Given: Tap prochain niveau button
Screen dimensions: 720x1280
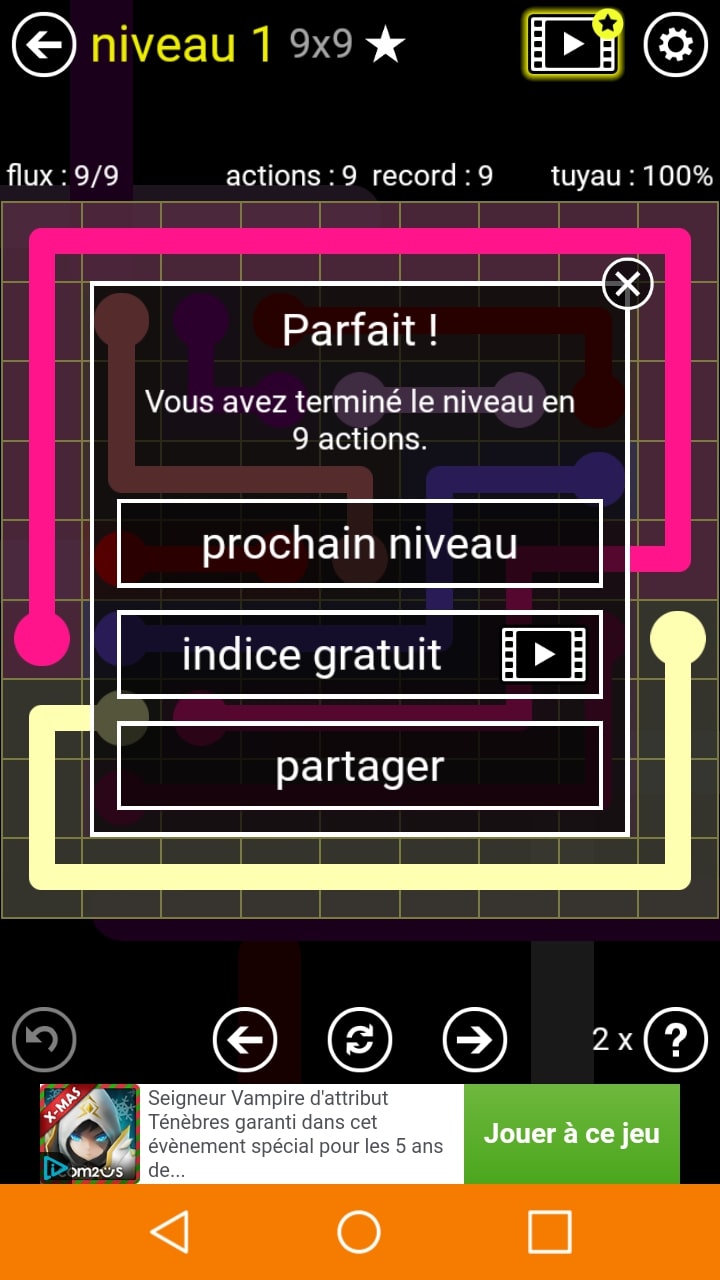Looking at the screenshot, I should click(x=360, y=544).
